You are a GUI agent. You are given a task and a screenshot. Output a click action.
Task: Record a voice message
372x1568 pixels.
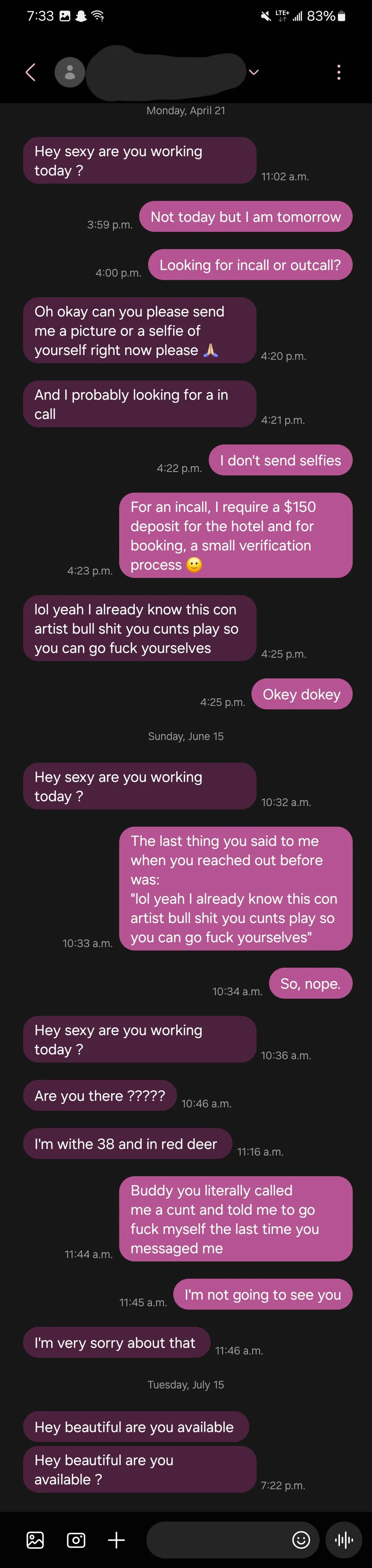point(344,1540)
